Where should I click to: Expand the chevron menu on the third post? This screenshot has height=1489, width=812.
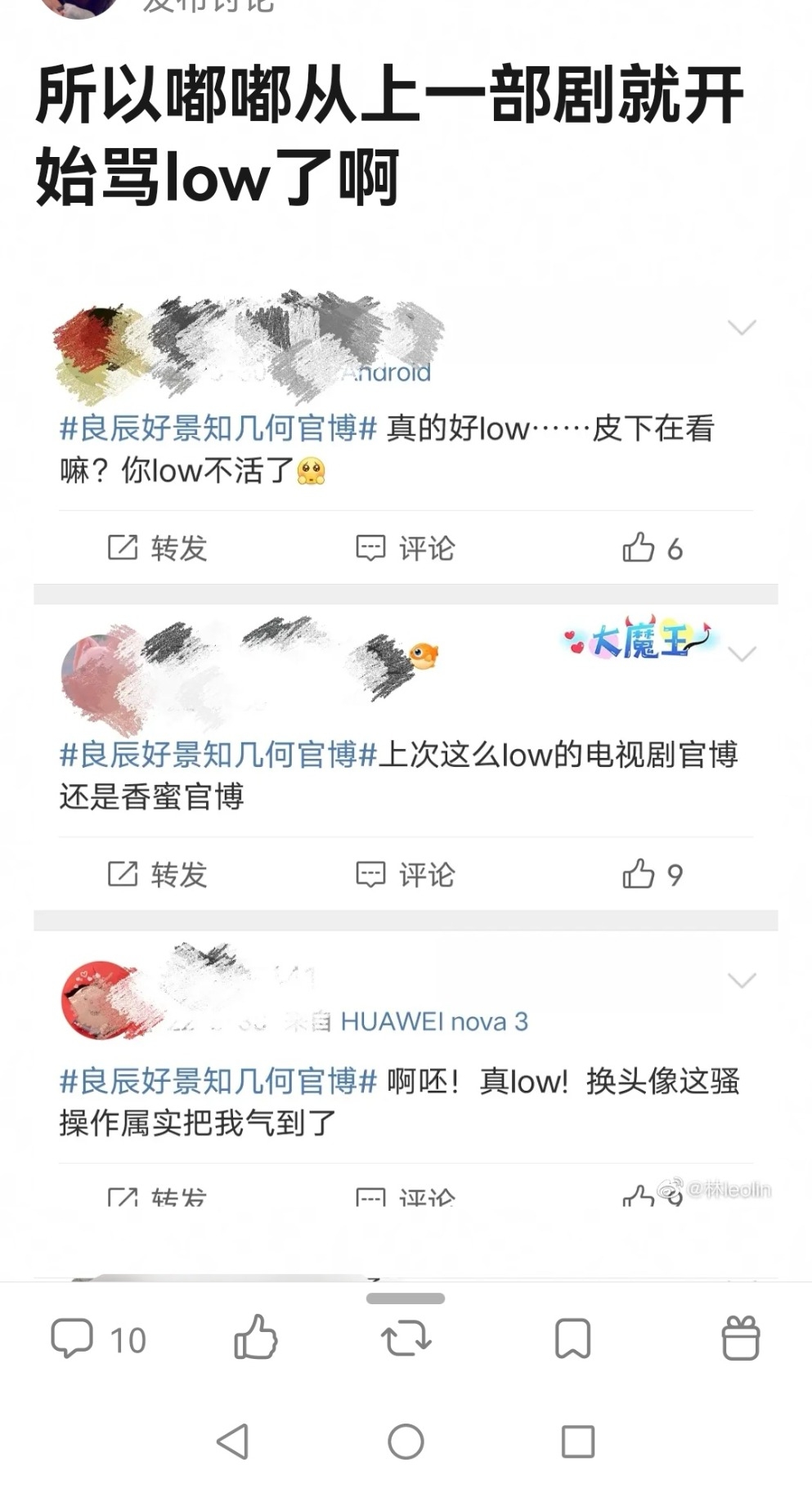(741, 979)
